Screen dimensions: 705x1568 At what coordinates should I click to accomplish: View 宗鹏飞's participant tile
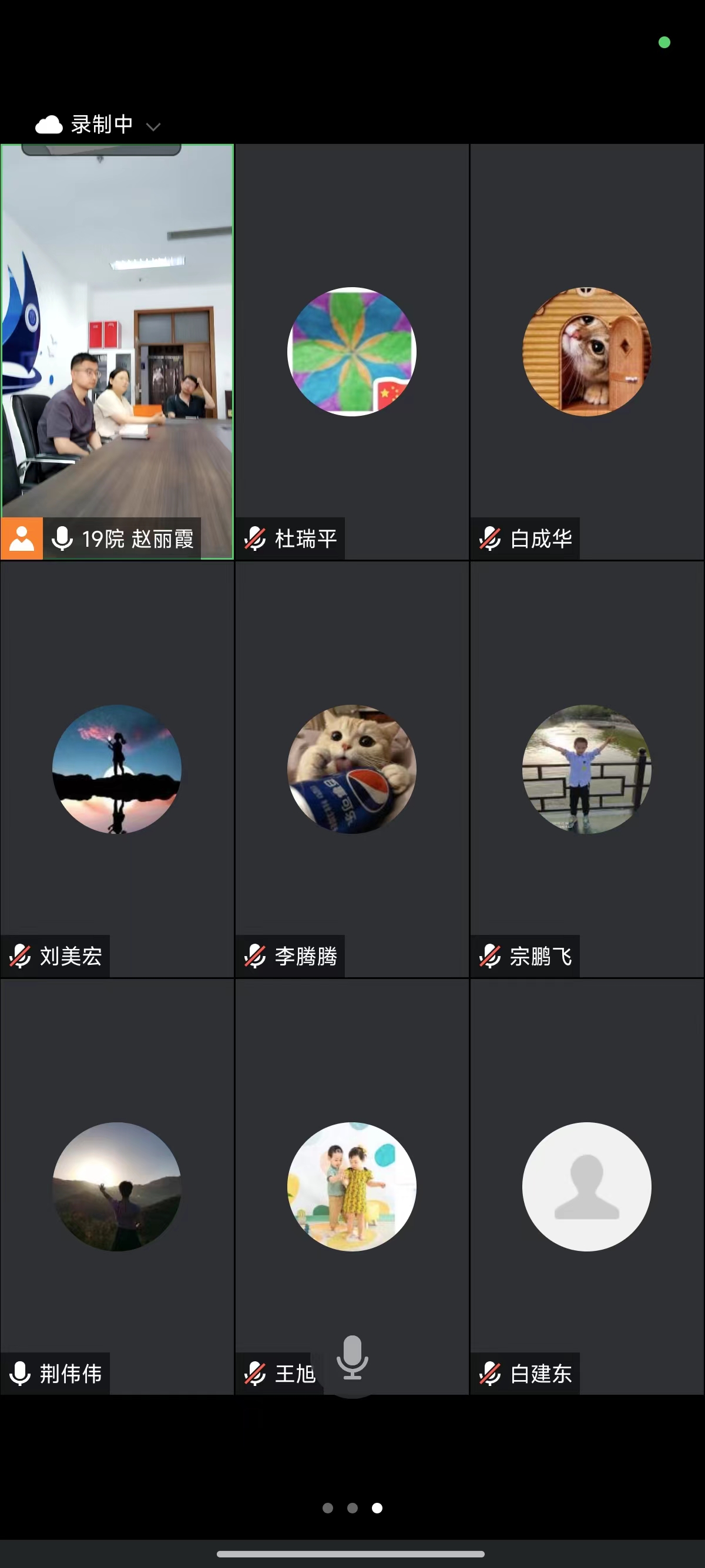coord(586,769)
